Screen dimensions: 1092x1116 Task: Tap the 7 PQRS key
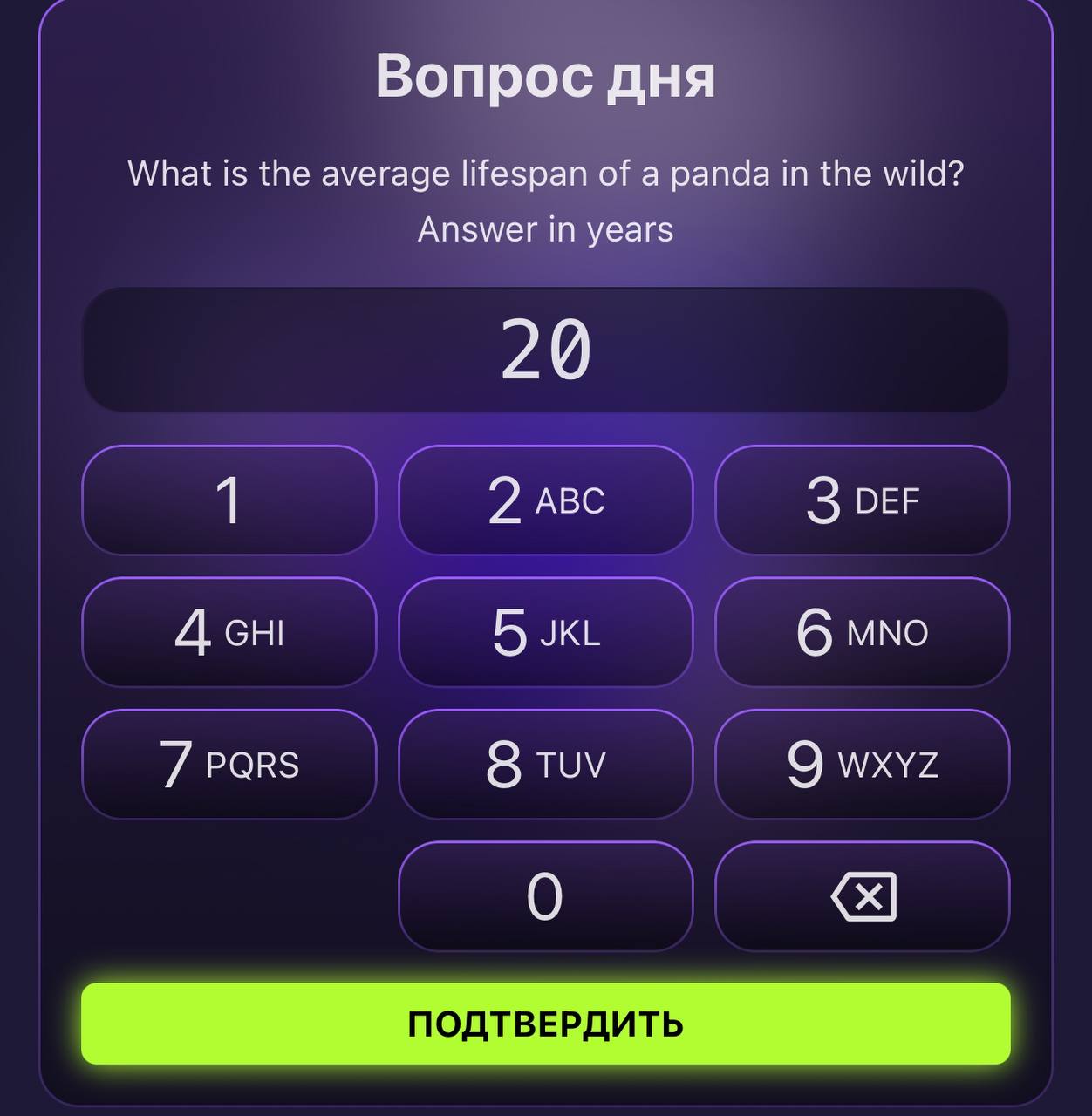229,764
